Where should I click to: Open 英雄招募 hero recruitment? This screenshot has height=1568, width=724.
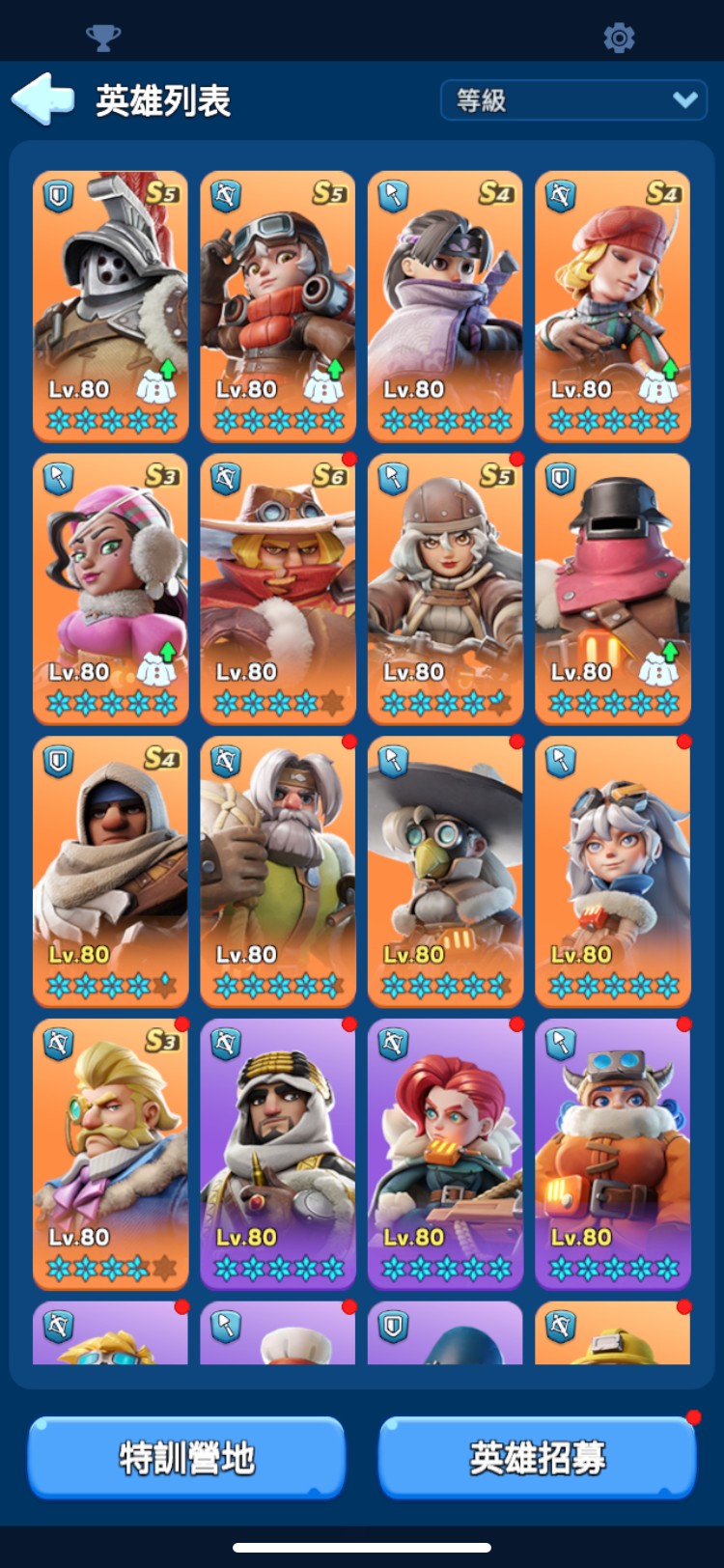point(537,1457)
